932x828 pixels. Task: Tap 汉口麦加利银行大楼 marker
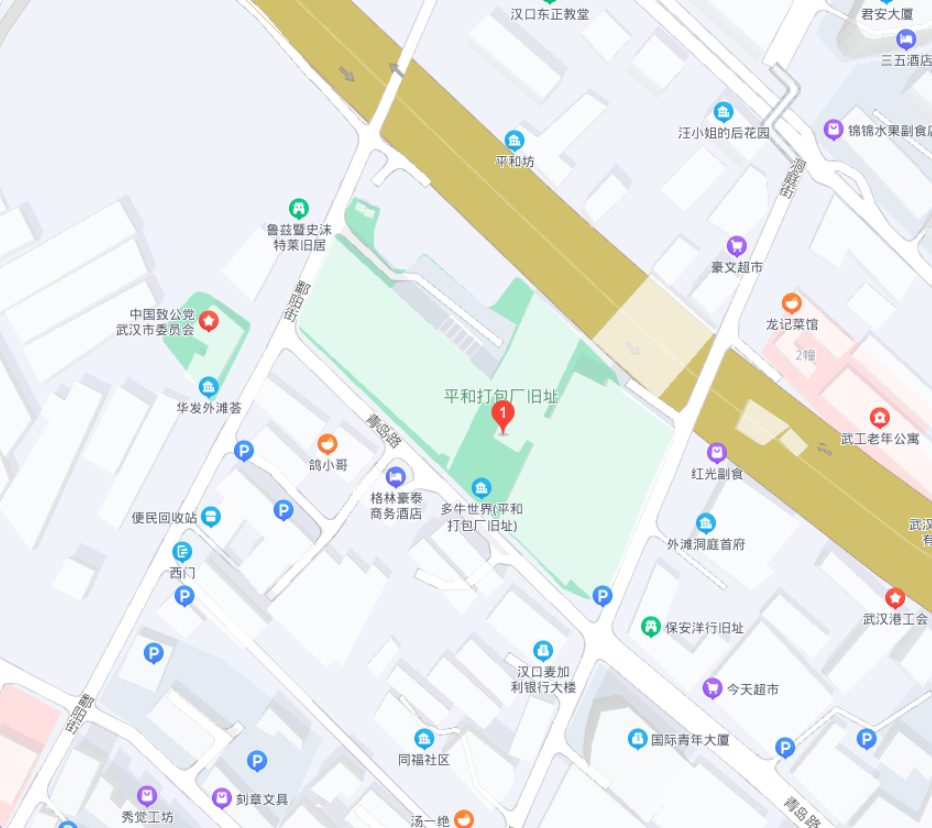pos(543,651)
